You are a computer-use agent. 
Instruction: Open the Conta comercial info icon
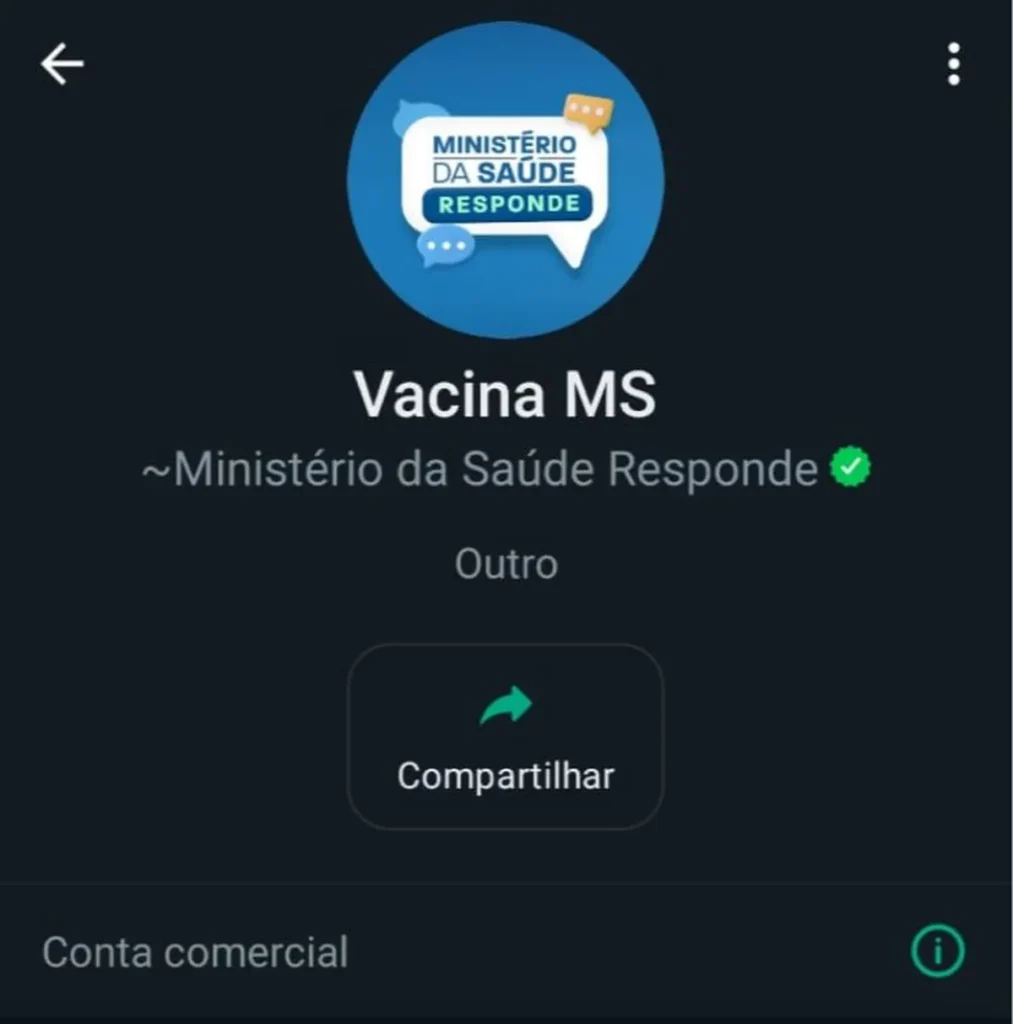pyautogui.click(x=937, y=951)
